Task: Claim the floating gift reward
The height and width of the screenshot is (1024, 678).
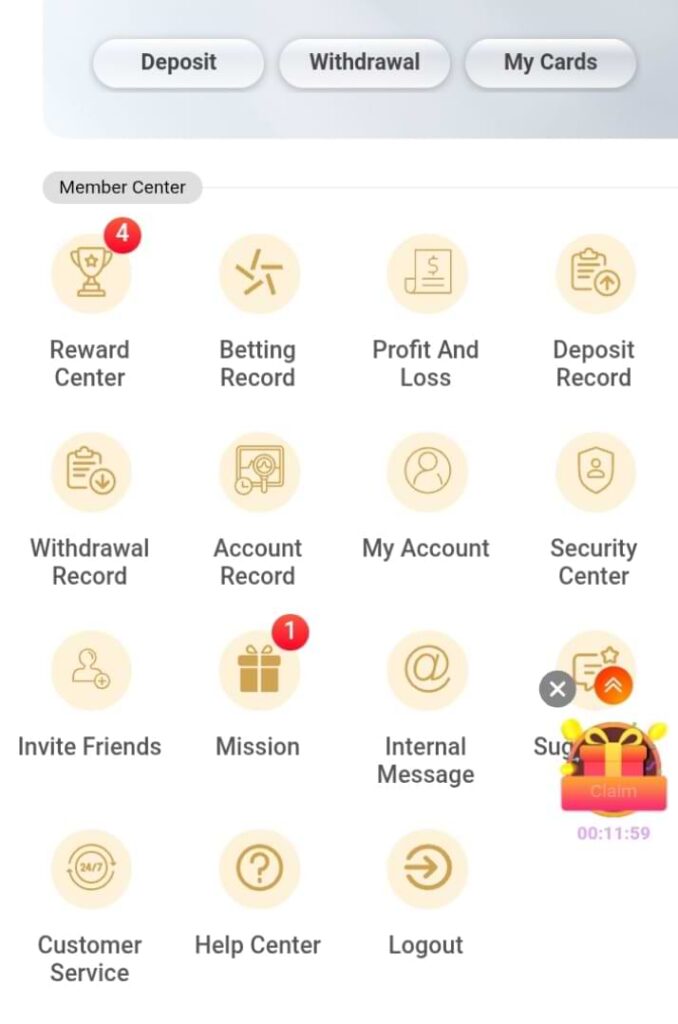Action: (x=613, y=791)
